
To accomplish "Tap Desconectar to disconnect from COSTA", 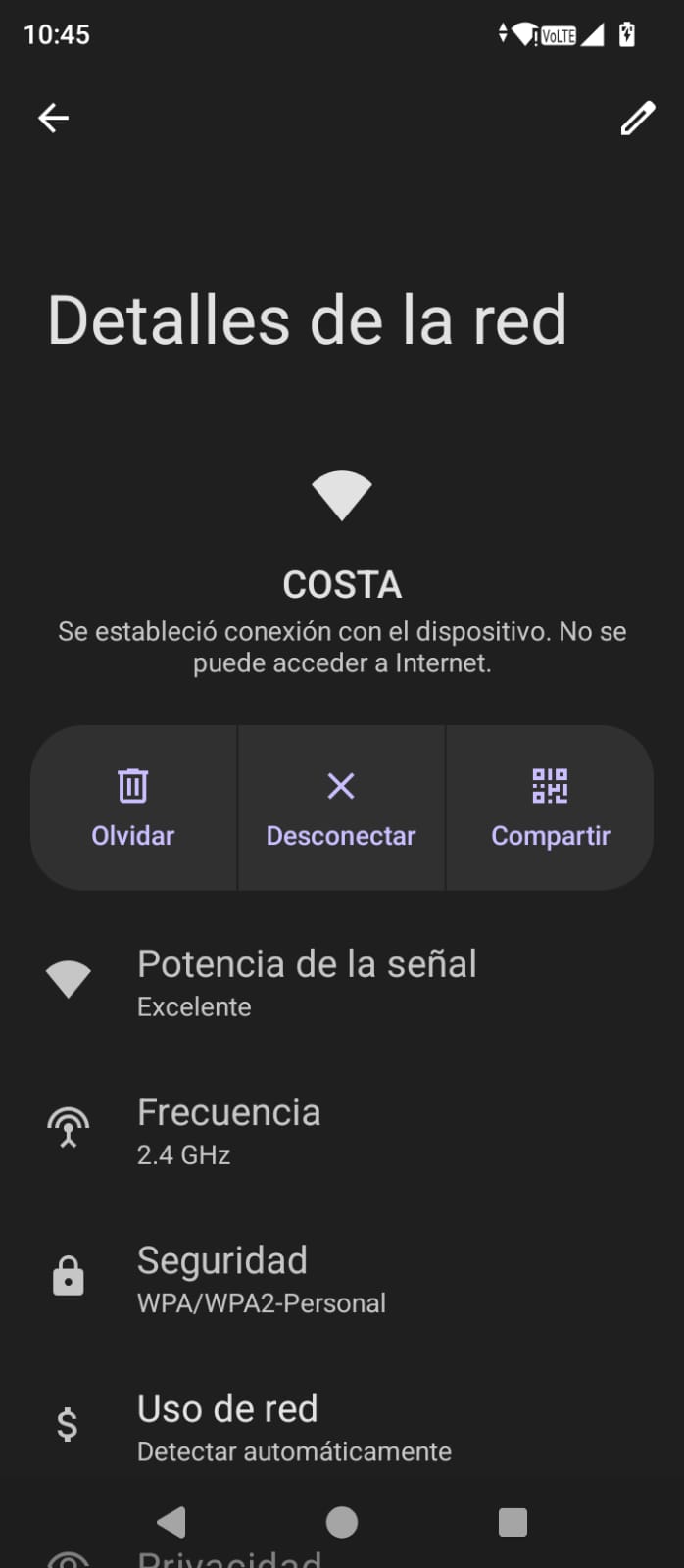I will point(341,808).
